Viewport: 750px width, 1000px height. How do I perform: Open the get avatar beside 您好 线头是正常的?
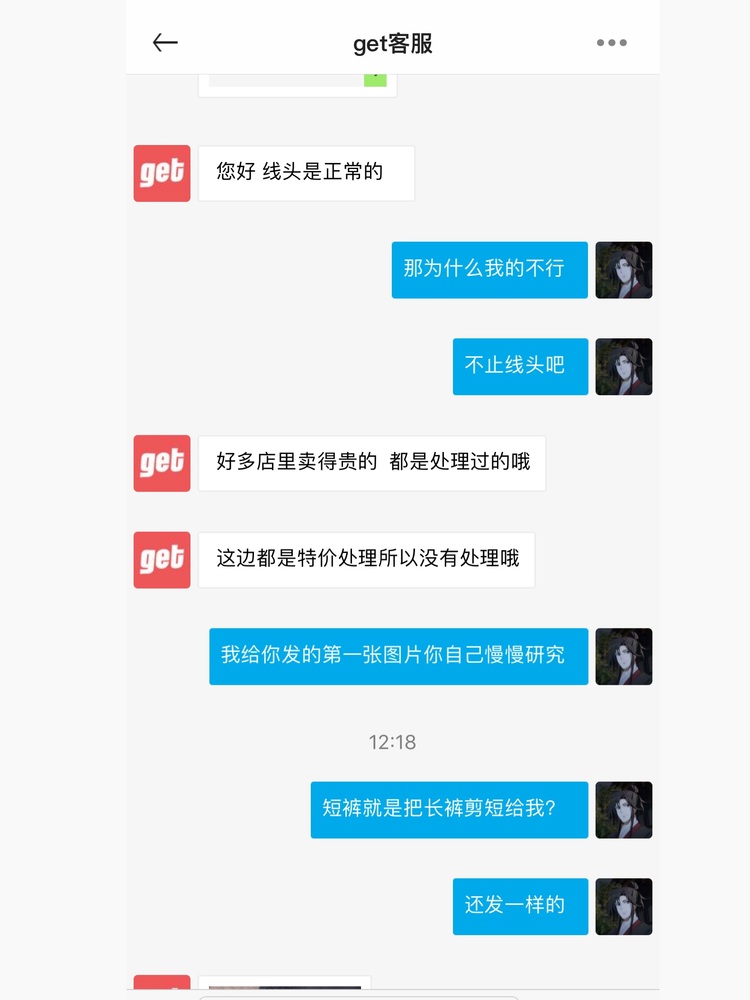pos(162,173)
